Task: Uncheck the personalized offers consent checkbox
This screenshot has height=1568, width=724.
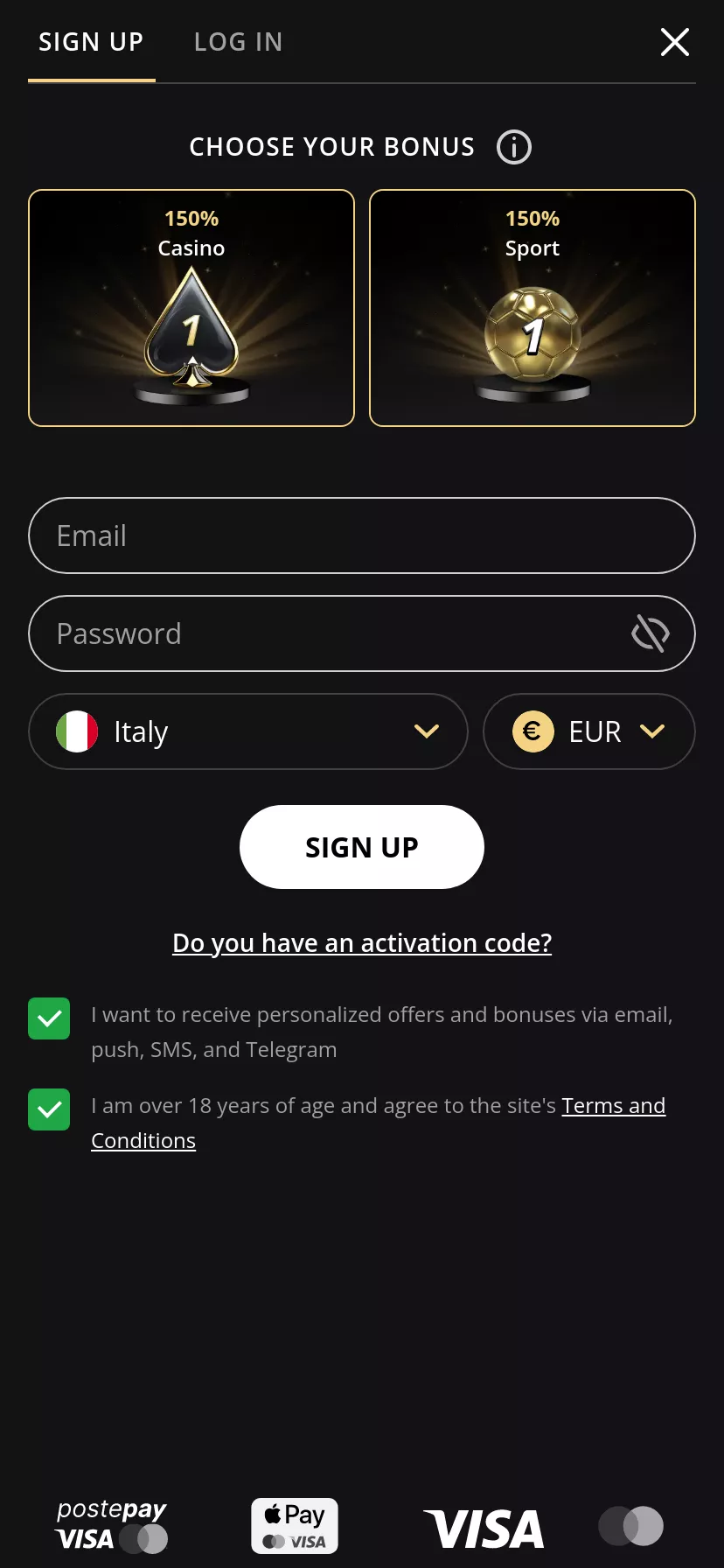Action: (49, 1018)
